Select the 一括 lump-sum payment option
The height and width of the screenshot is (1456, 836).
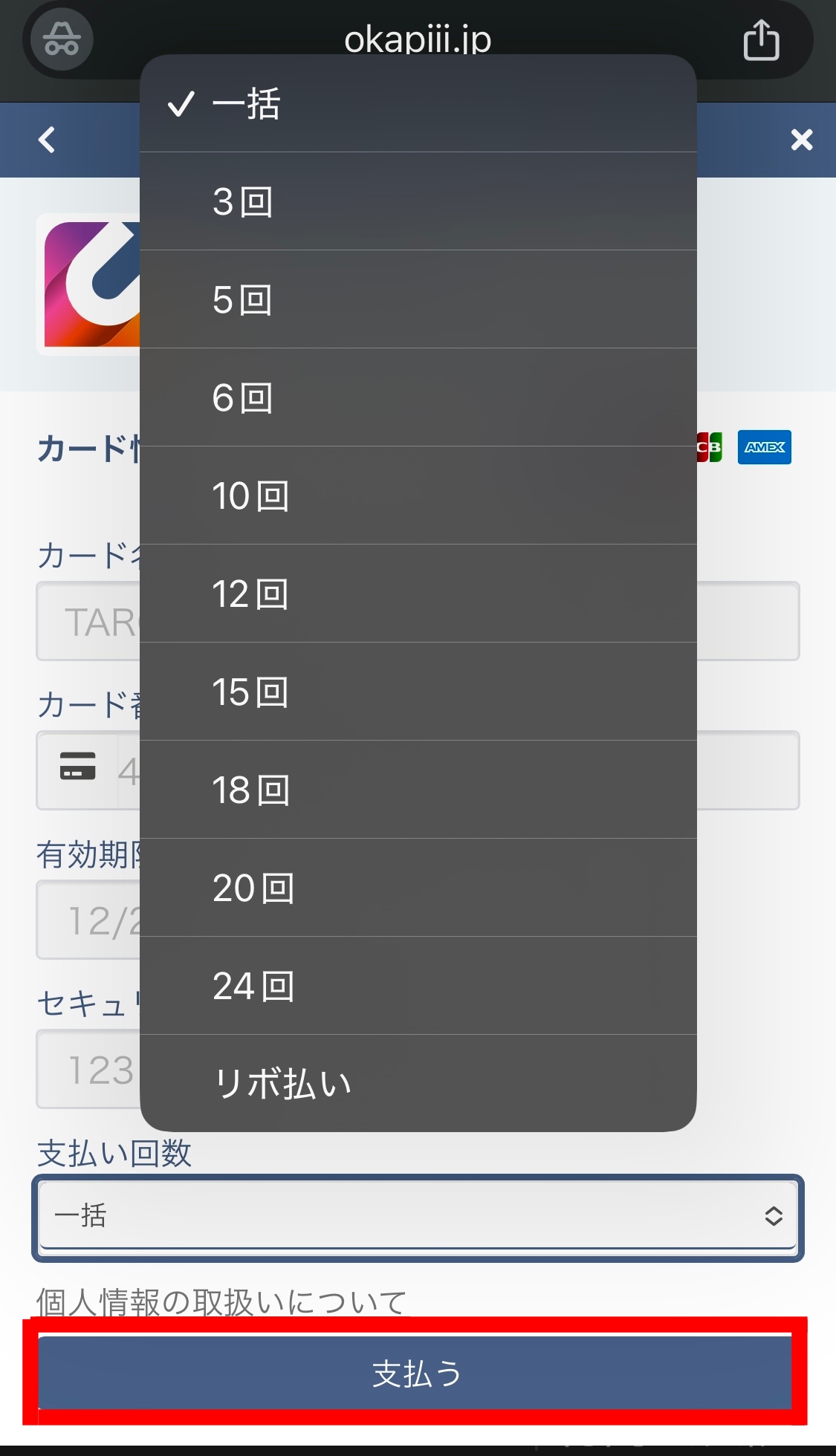(418, 104)
